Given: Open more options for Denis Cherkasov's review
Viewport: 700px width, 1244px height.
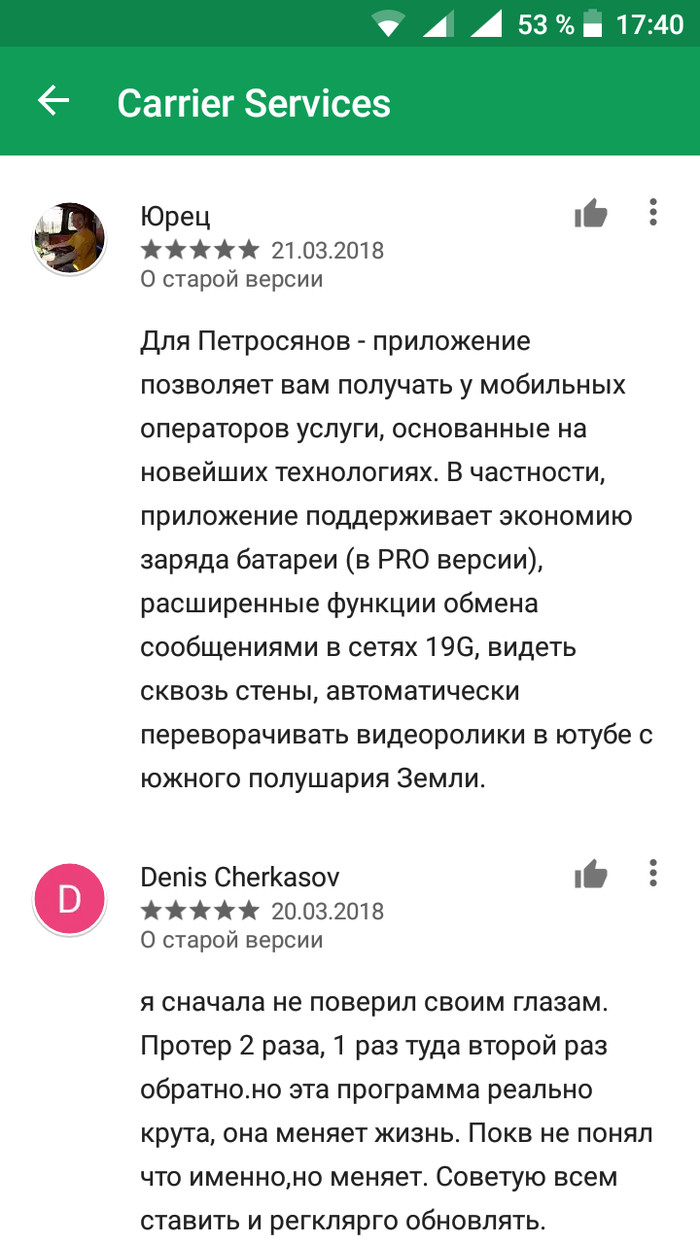Looking at the screenshot, I should point(653,873).
